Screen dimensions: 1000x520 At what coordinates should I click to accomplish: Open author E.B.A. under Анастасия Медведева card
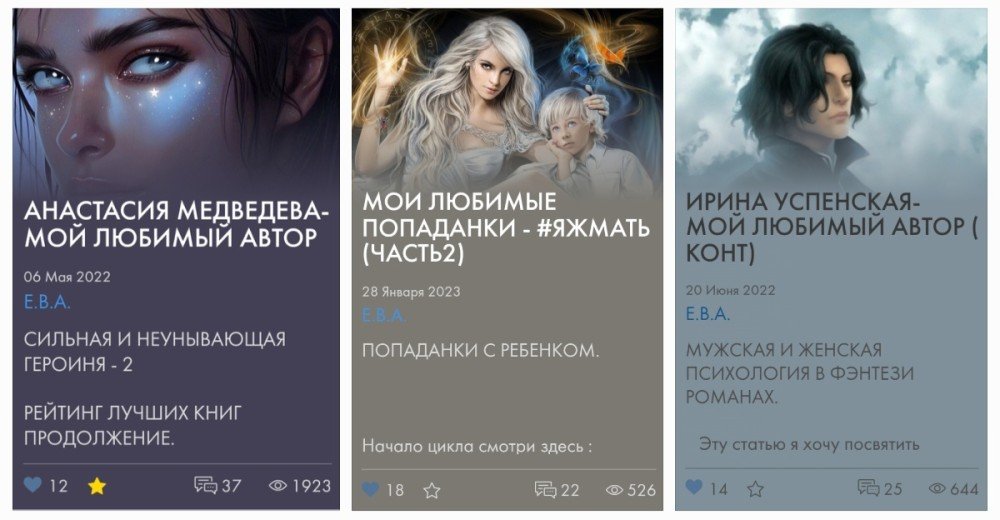point(47,302)
